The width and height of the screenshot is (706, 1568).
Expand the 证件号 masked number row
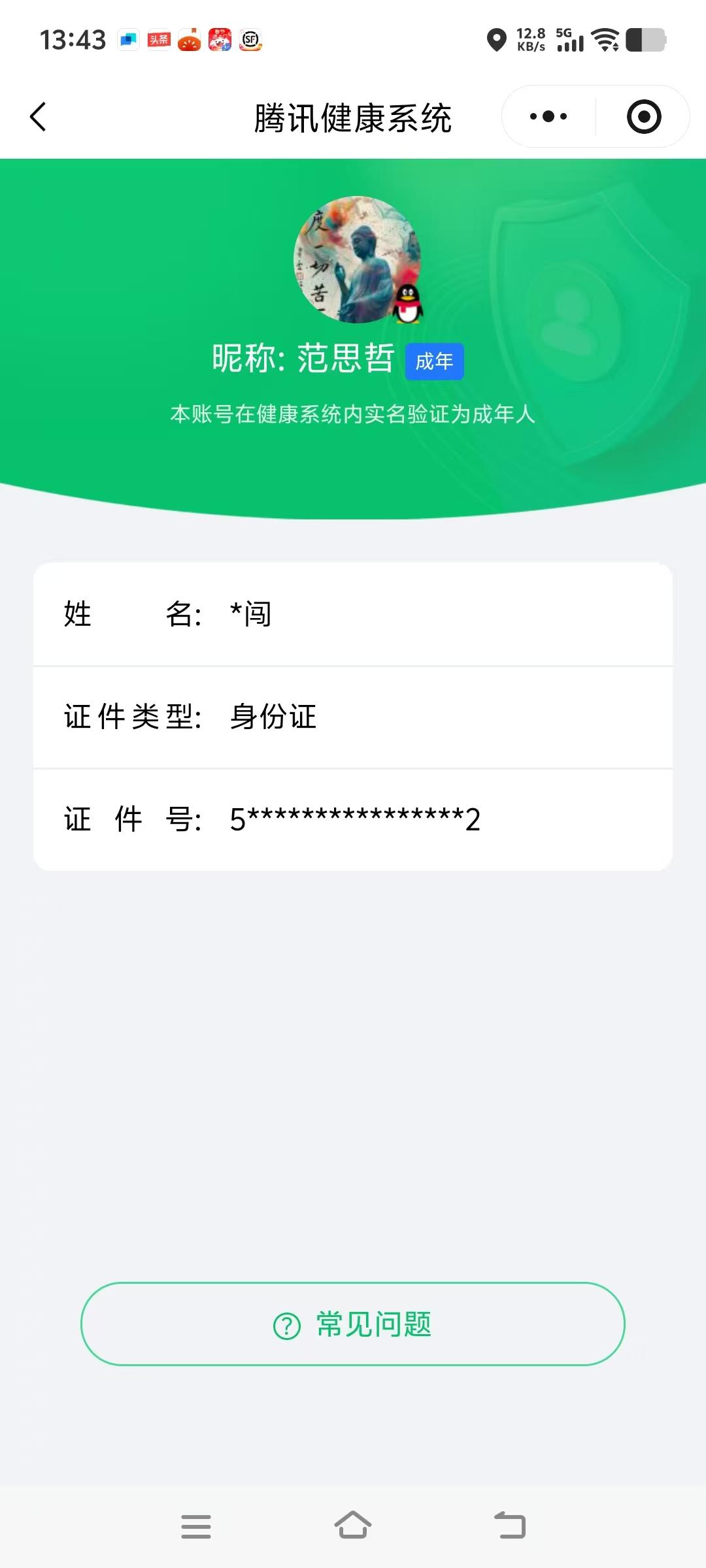353,819
